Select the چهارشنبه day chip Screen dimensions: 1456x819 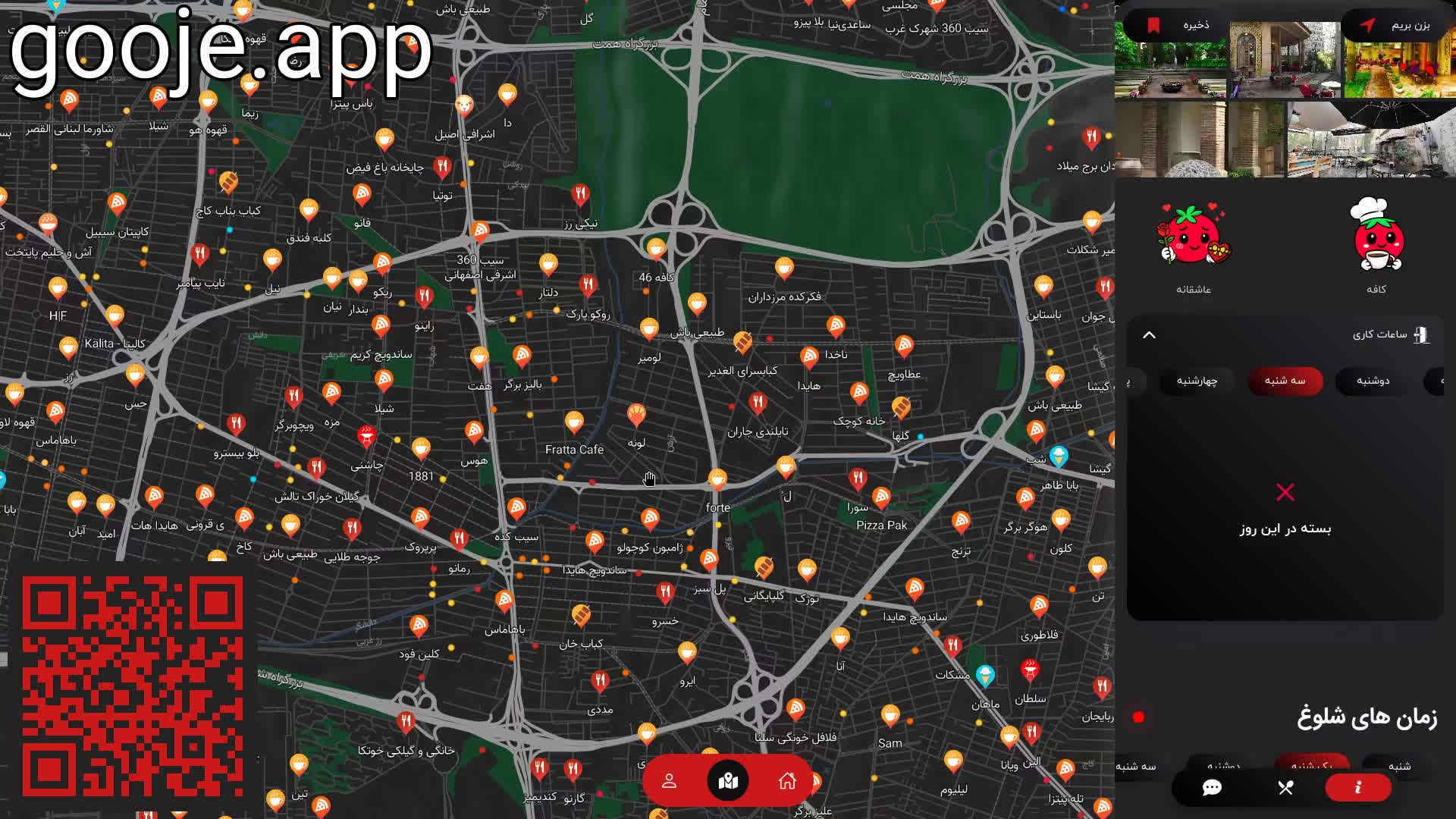coord(1197,381)
